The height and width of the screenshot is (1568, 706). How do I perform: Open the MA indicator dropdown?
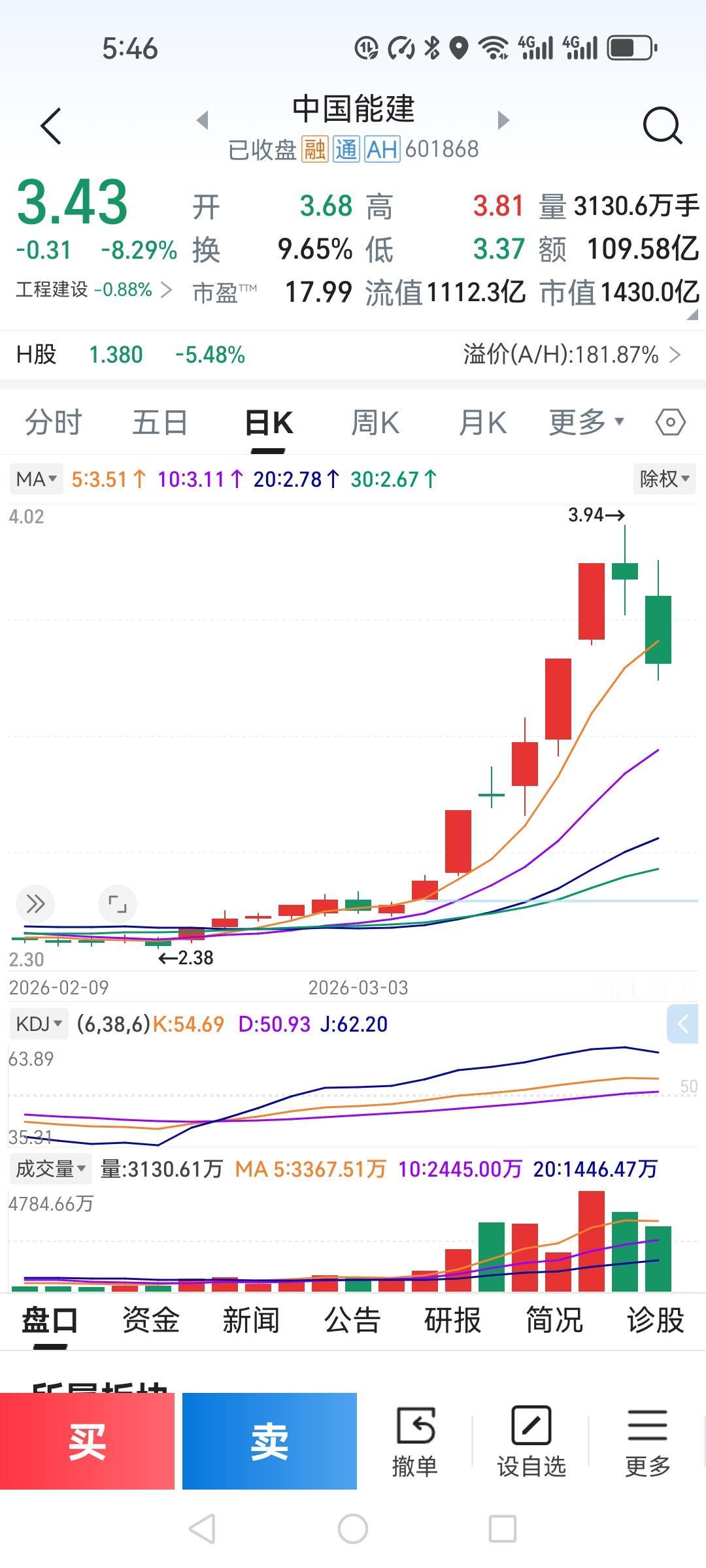click(x=36, y=479)
